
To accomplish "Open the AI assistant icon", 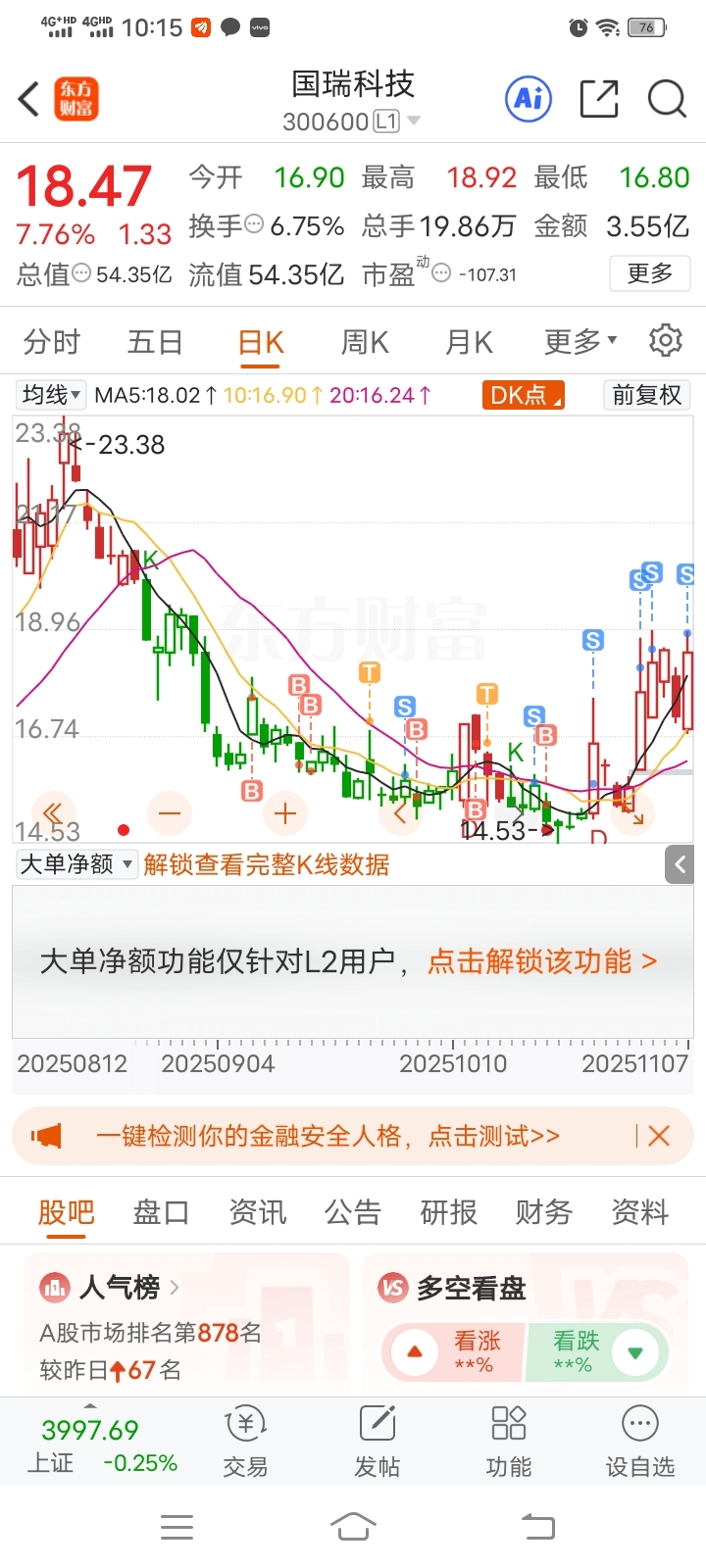I will click(529, 99).
